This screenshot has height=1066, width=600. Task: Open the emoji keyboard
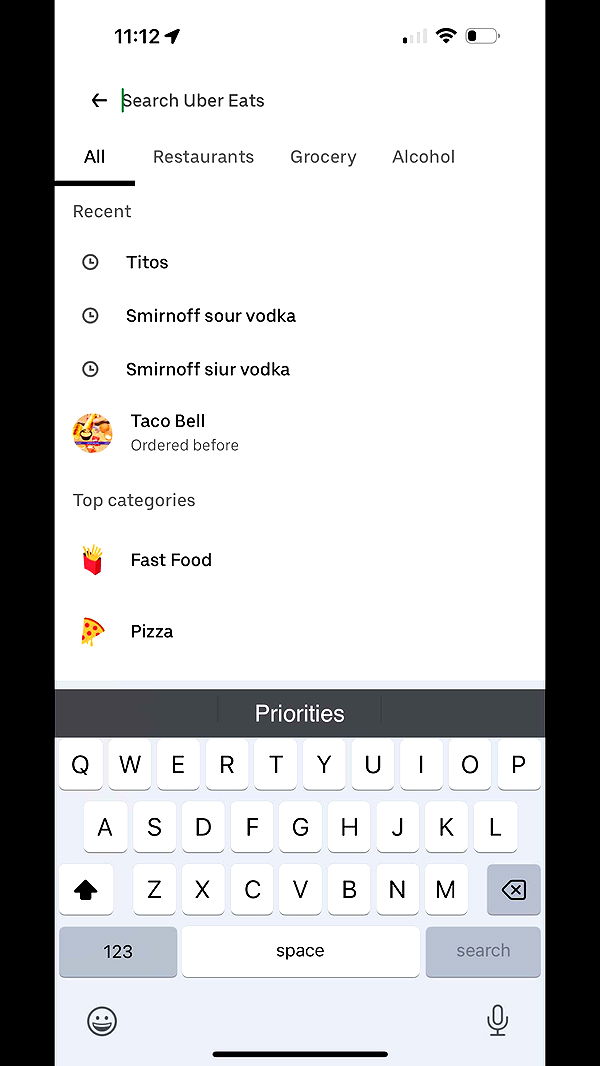click(x=102, y=1021)
